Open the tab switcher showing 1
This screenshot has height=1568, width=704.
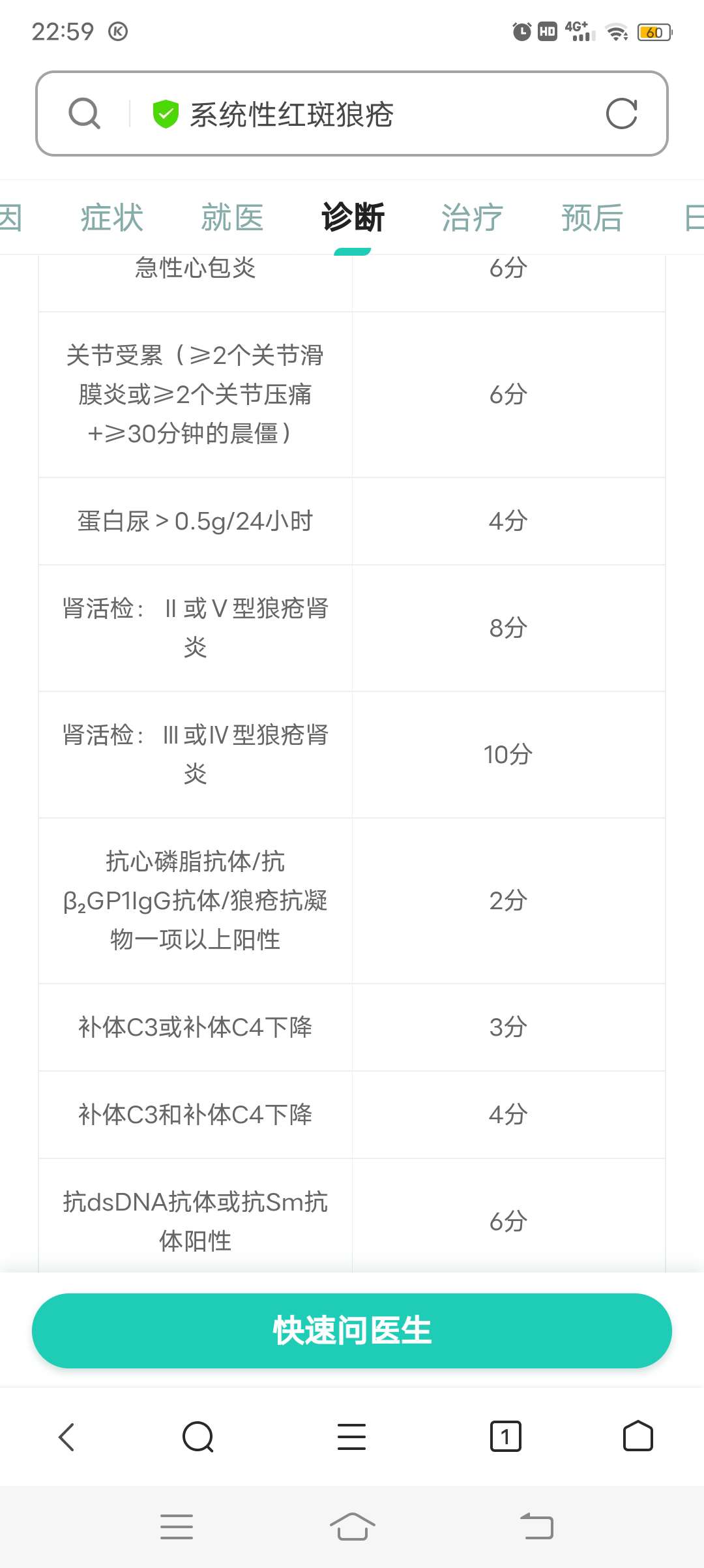pyautogui.click(x=505, y=1436)
